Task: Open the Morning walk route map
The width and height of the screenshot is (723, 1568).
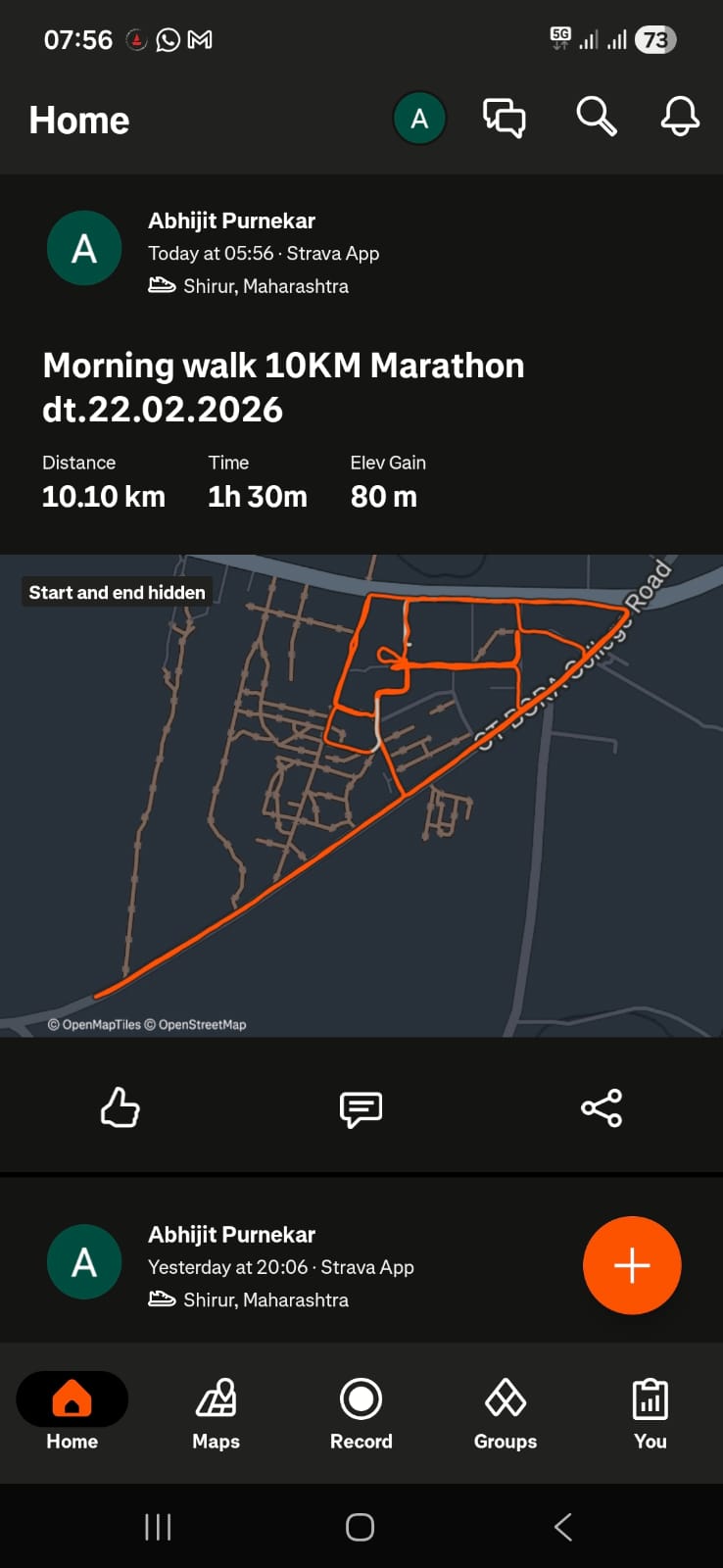Action: [361, 795]
